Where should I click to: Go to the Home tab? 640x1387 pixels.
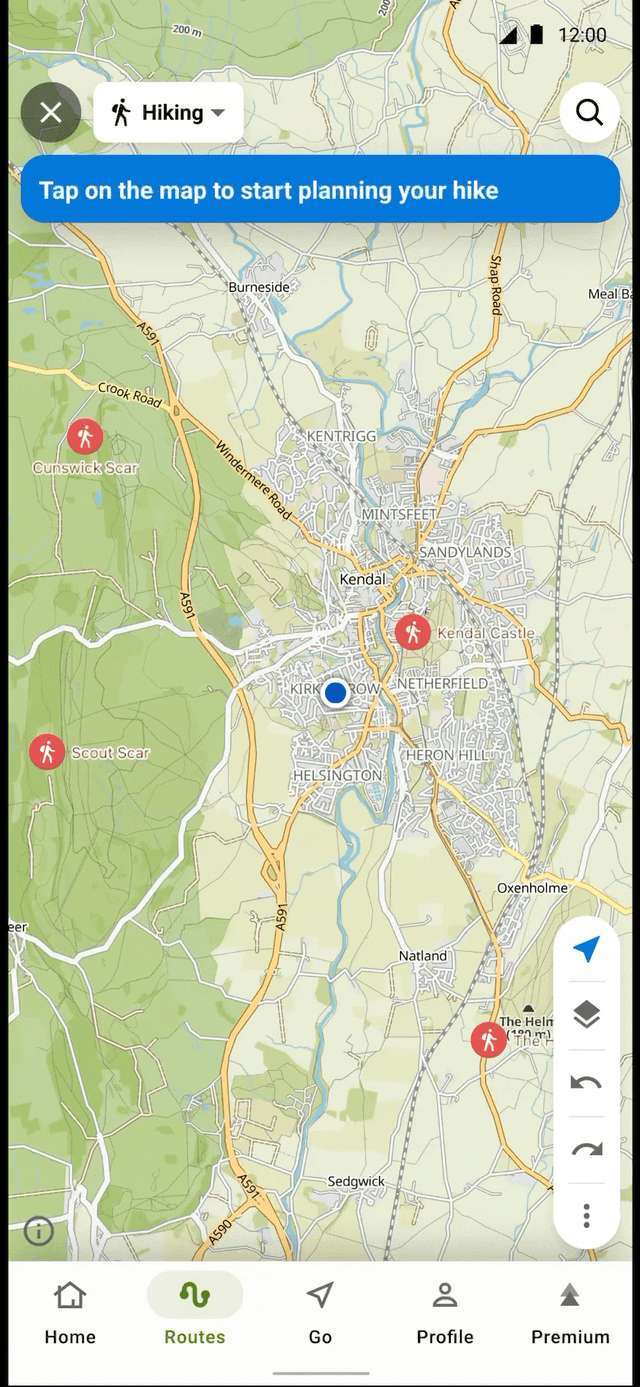(x=70, y=1313)
